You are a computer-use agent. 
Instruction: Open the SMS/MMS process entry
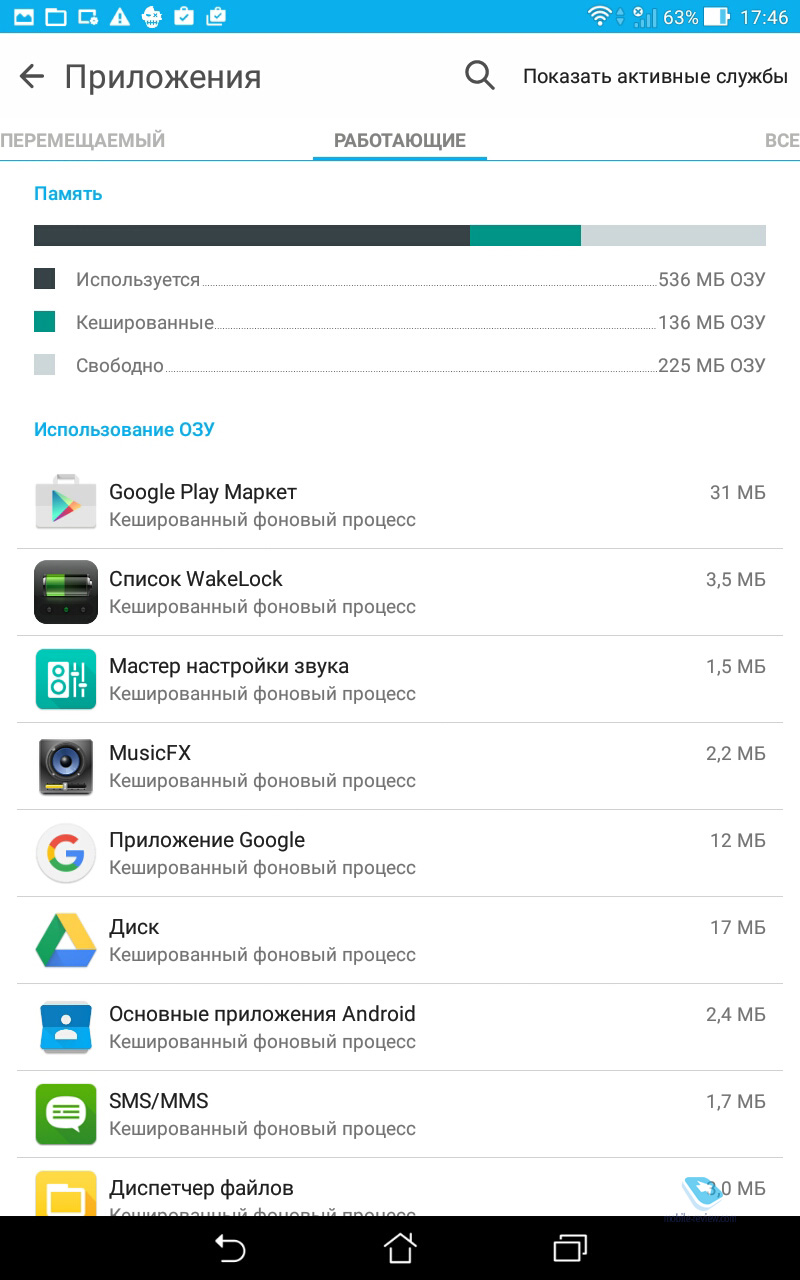click(400, 1114)
